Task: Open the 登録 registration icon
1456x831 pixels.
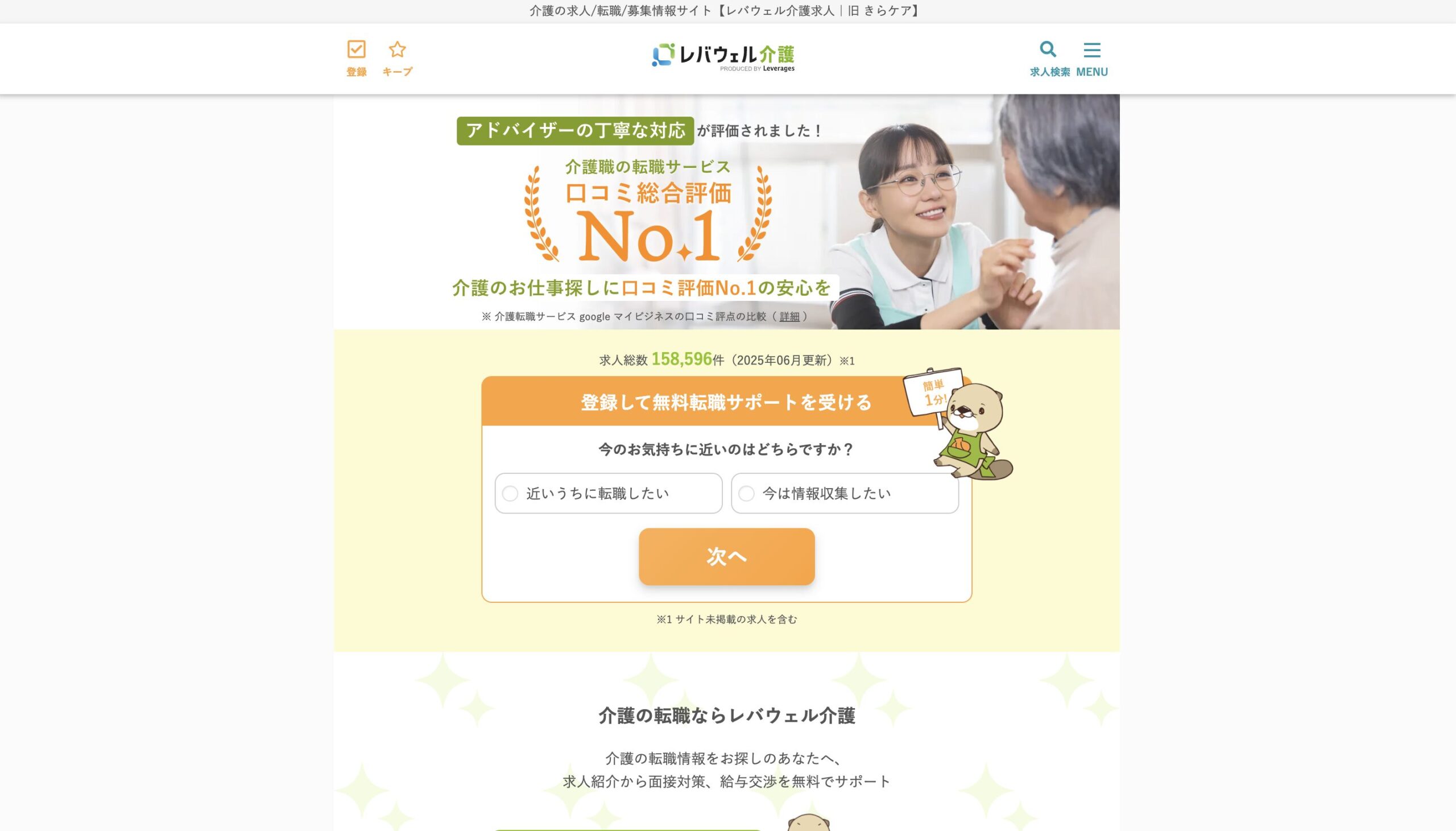Action: tap(357, 58)
